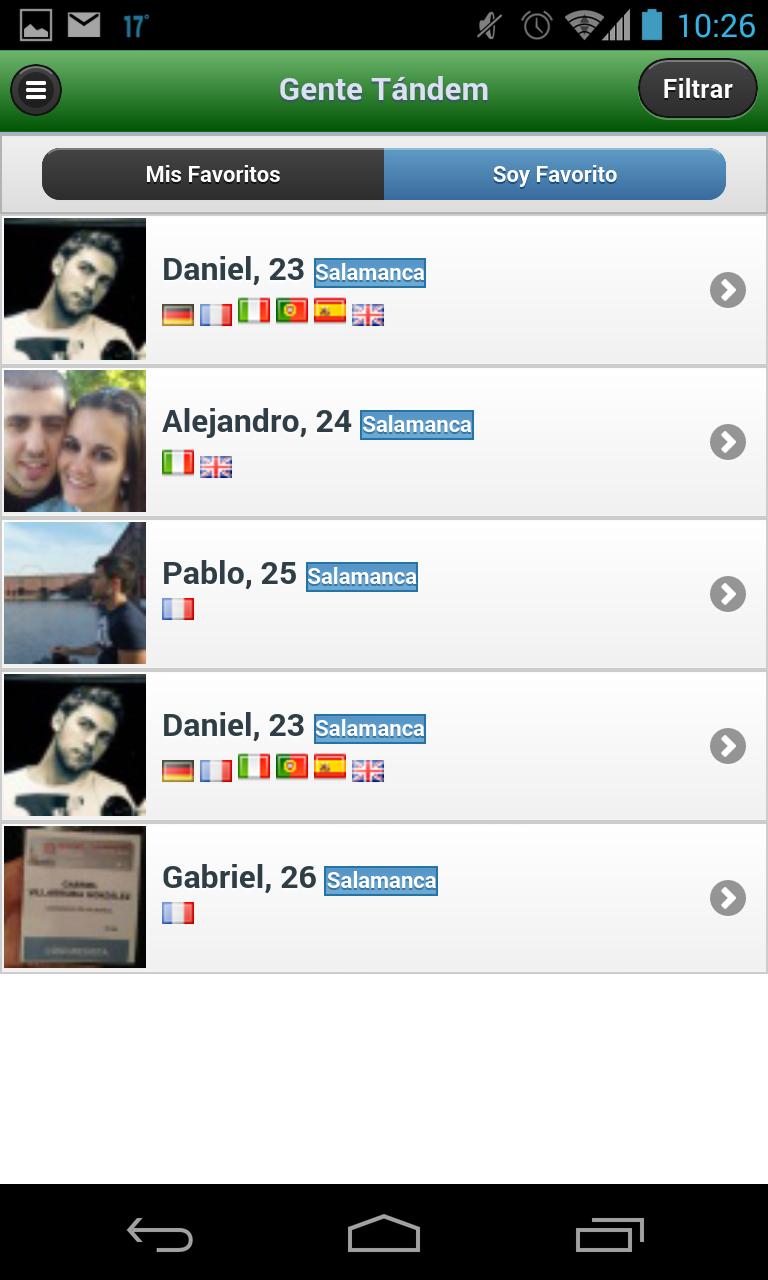View Pablo's profile photo thumbnail

(75, 593)
